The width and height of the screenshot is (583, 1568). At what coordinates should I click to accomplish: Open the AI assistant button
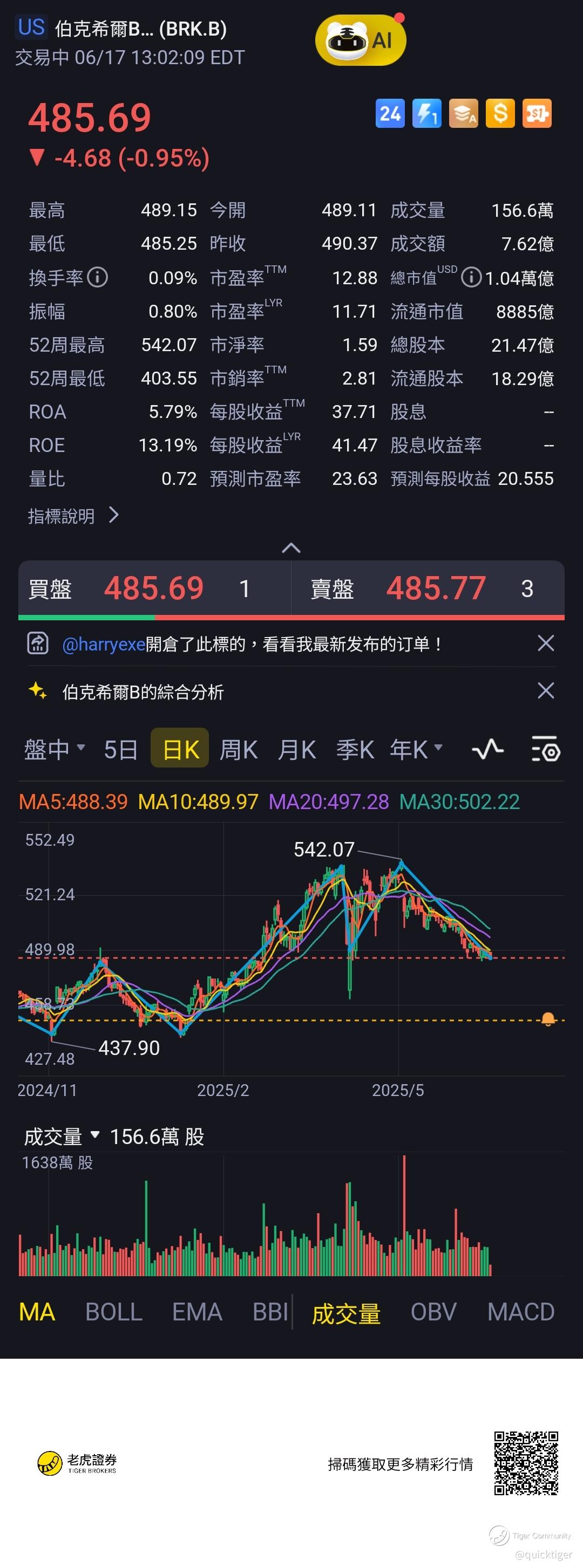[361, 41]
